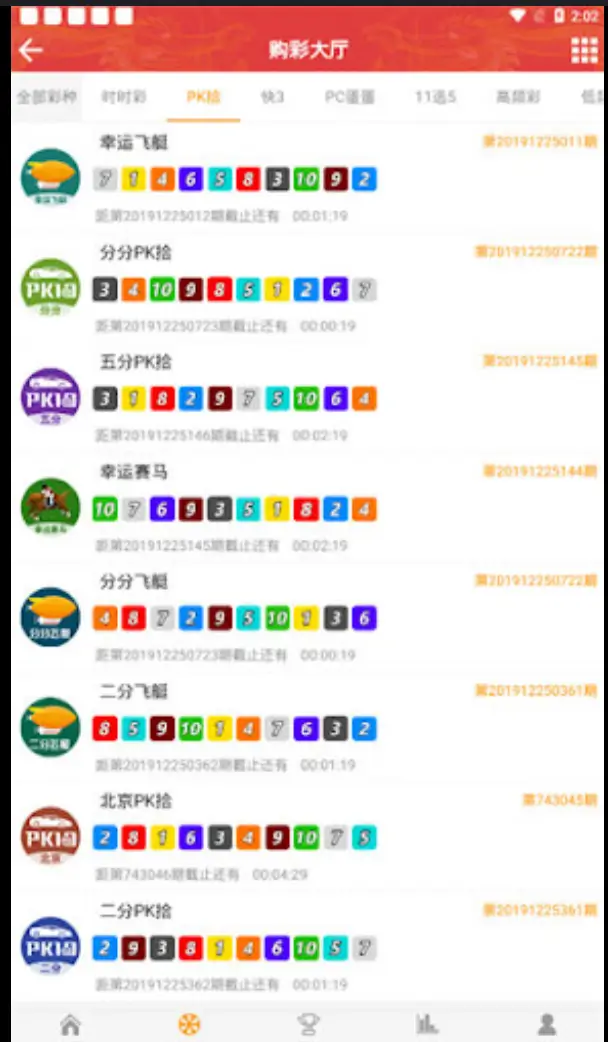The image size is (608, 1042).
Task: Open the 幸运飞艇 lottery row
Action: 300,177
